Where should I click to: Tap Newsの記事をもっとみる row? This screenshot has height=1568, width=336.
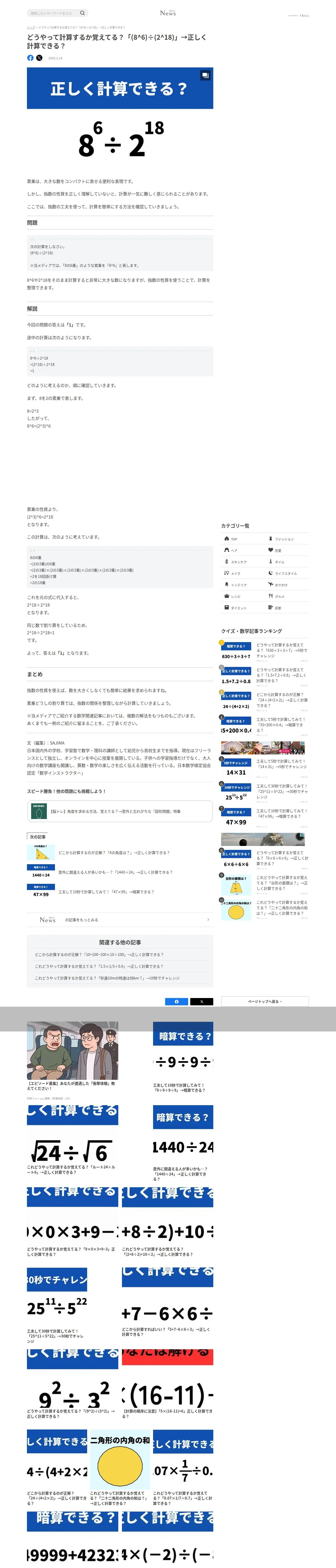(120, 919)
